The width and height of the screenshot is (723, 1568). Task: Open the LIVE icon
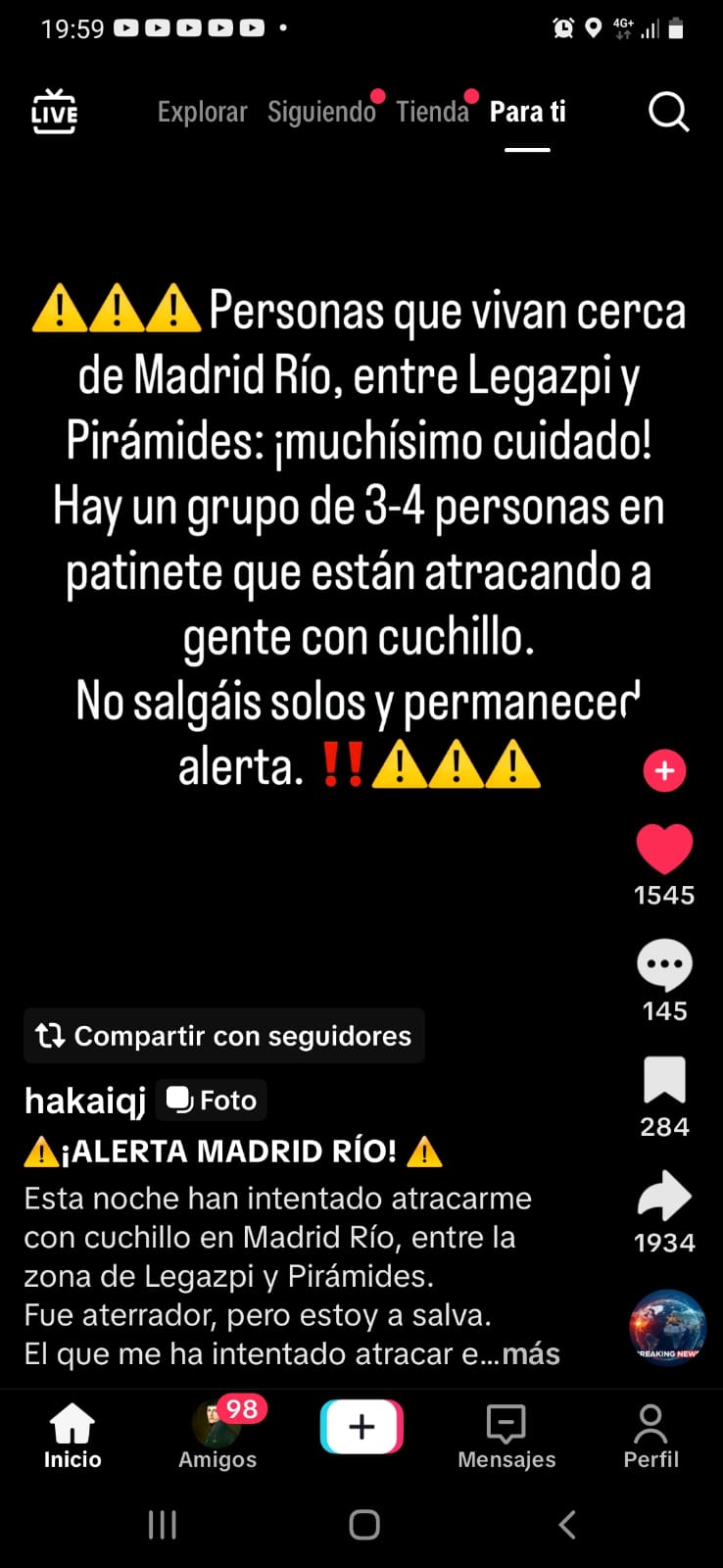pyautogui.click(x=54, y=112)
